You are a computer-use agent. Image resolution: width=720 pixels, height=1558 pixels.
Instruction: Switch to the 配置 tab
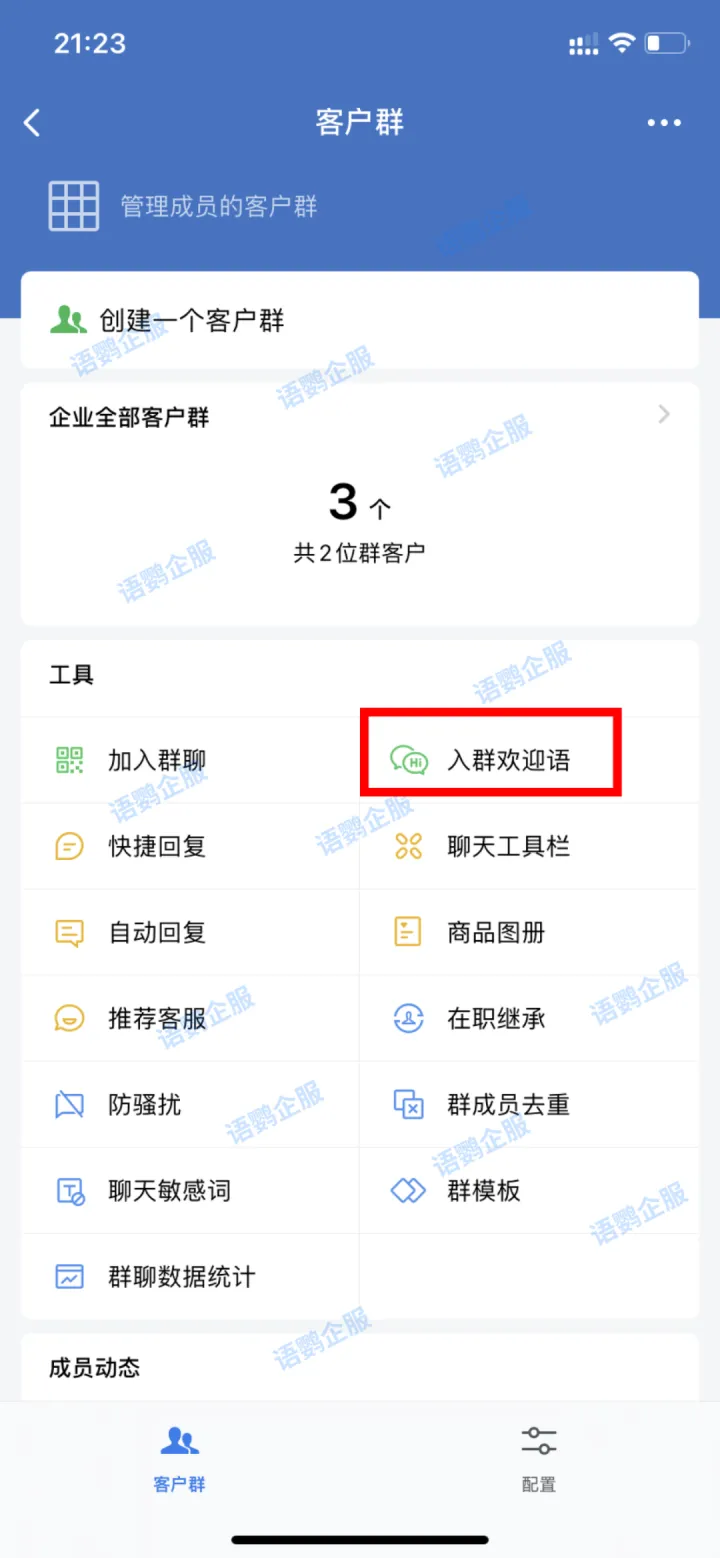pos(539,1459)
